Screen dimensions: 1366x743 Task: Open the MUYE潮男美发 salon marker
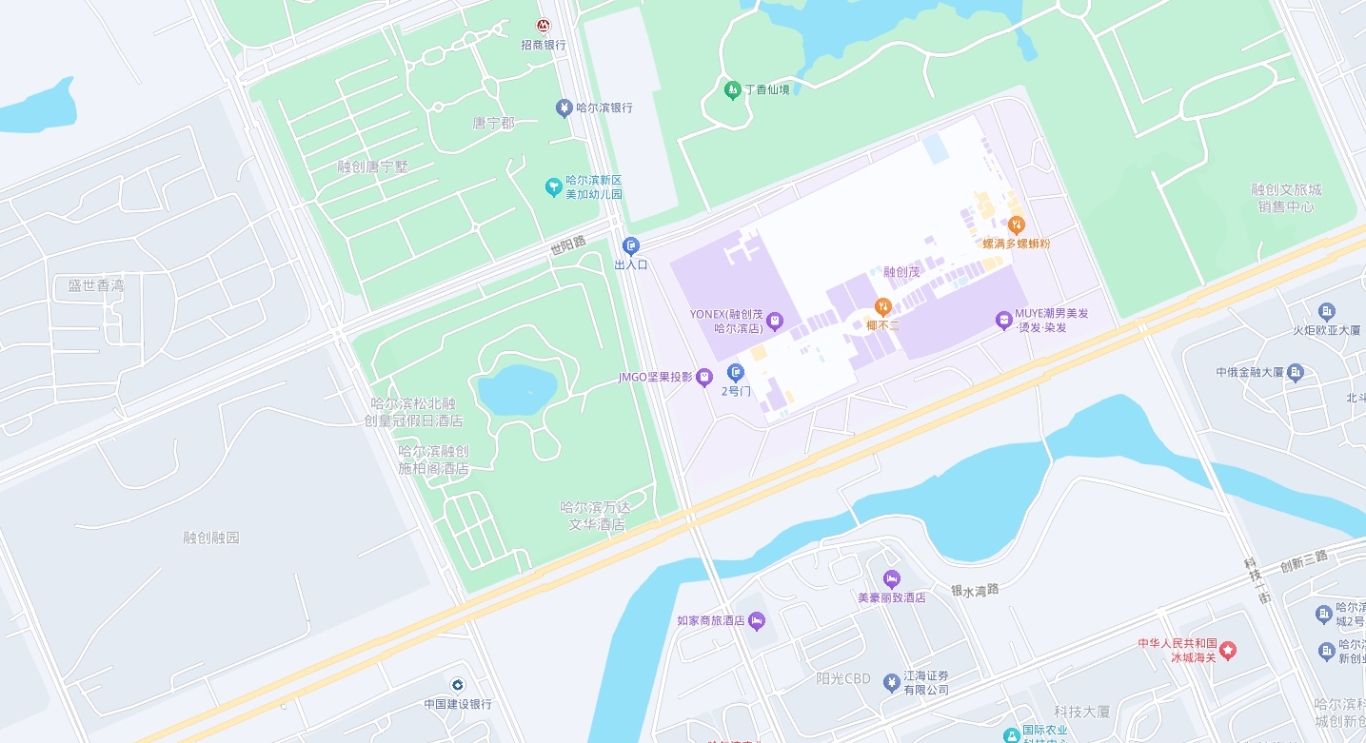coord(1003,320)
